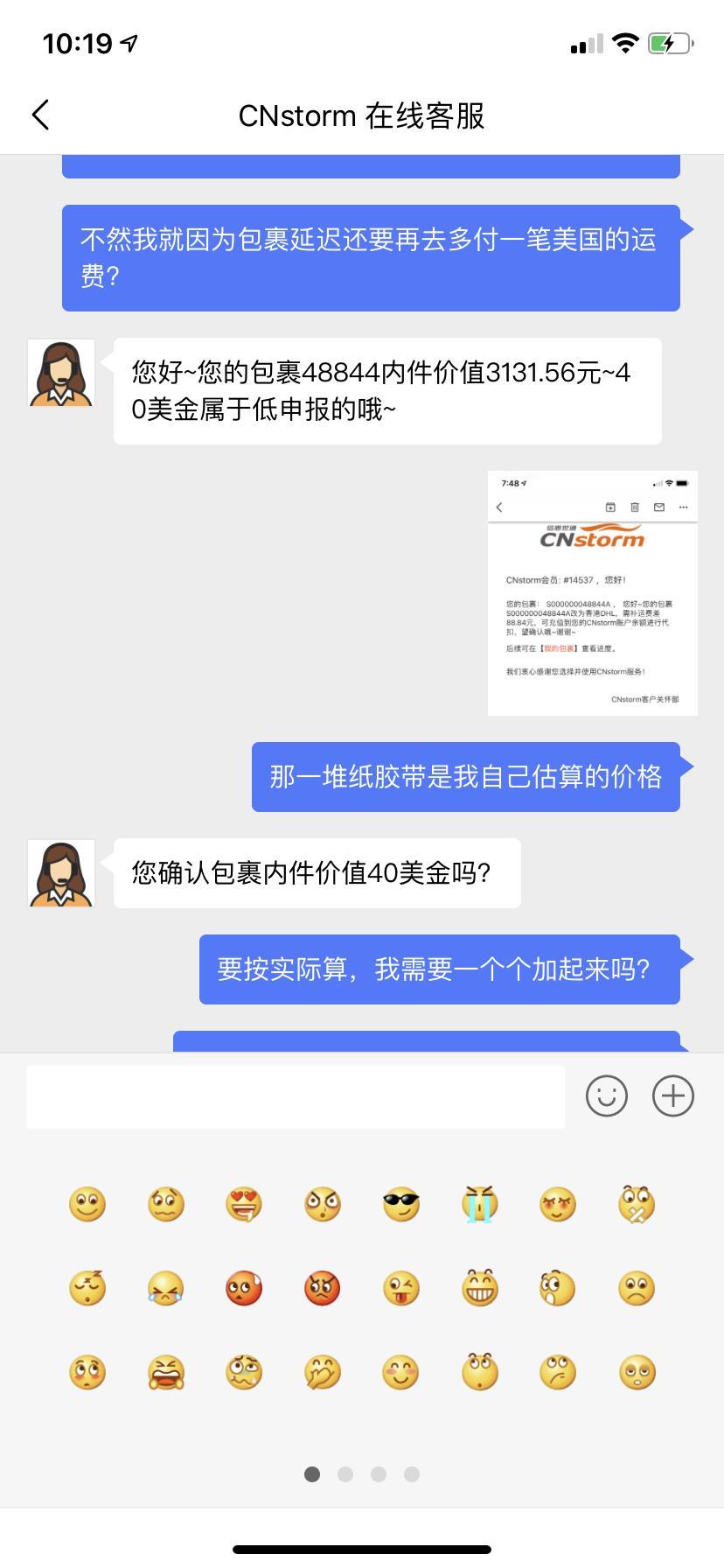Screen dimensions: 724x1568
Task: Insert the sleeping face emoji
Action: (x=87, y=1289)
